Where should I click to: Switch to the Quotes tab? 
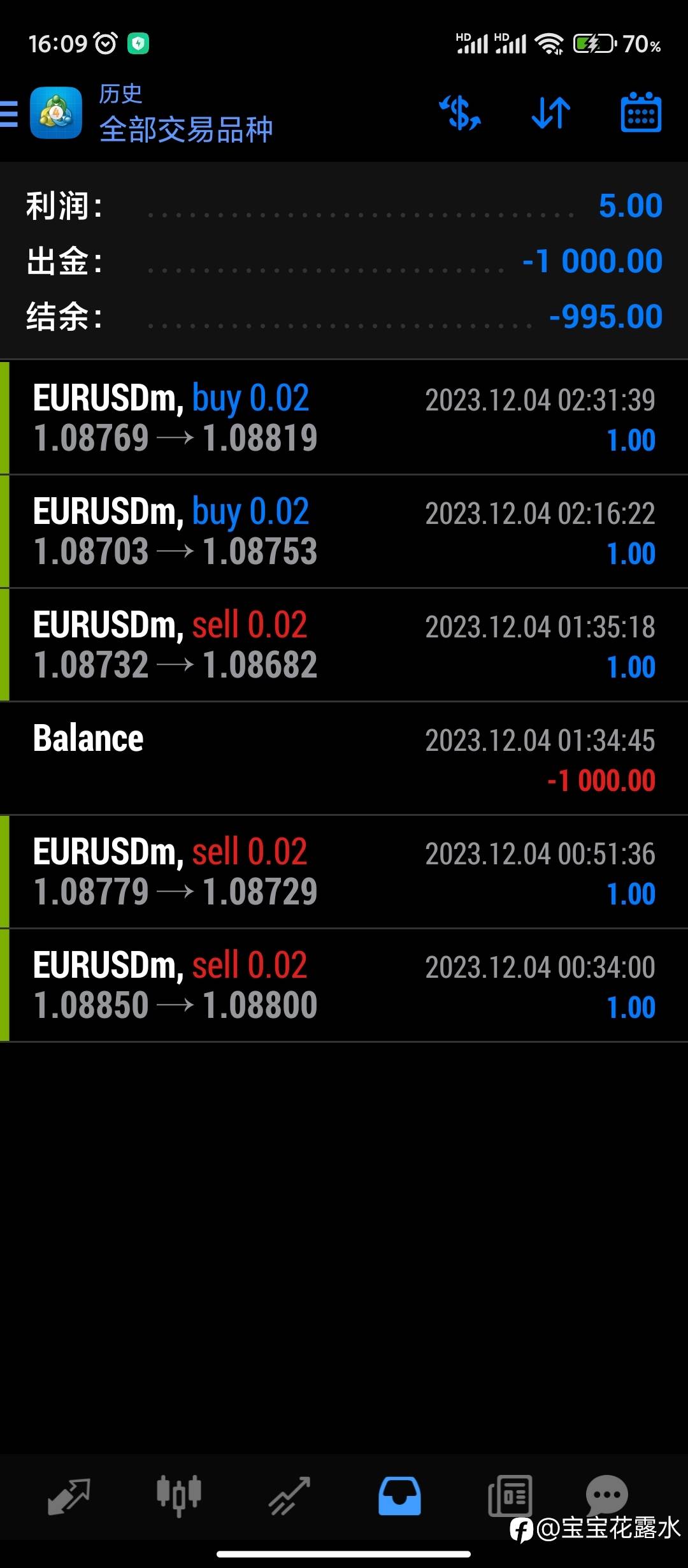69,1495
